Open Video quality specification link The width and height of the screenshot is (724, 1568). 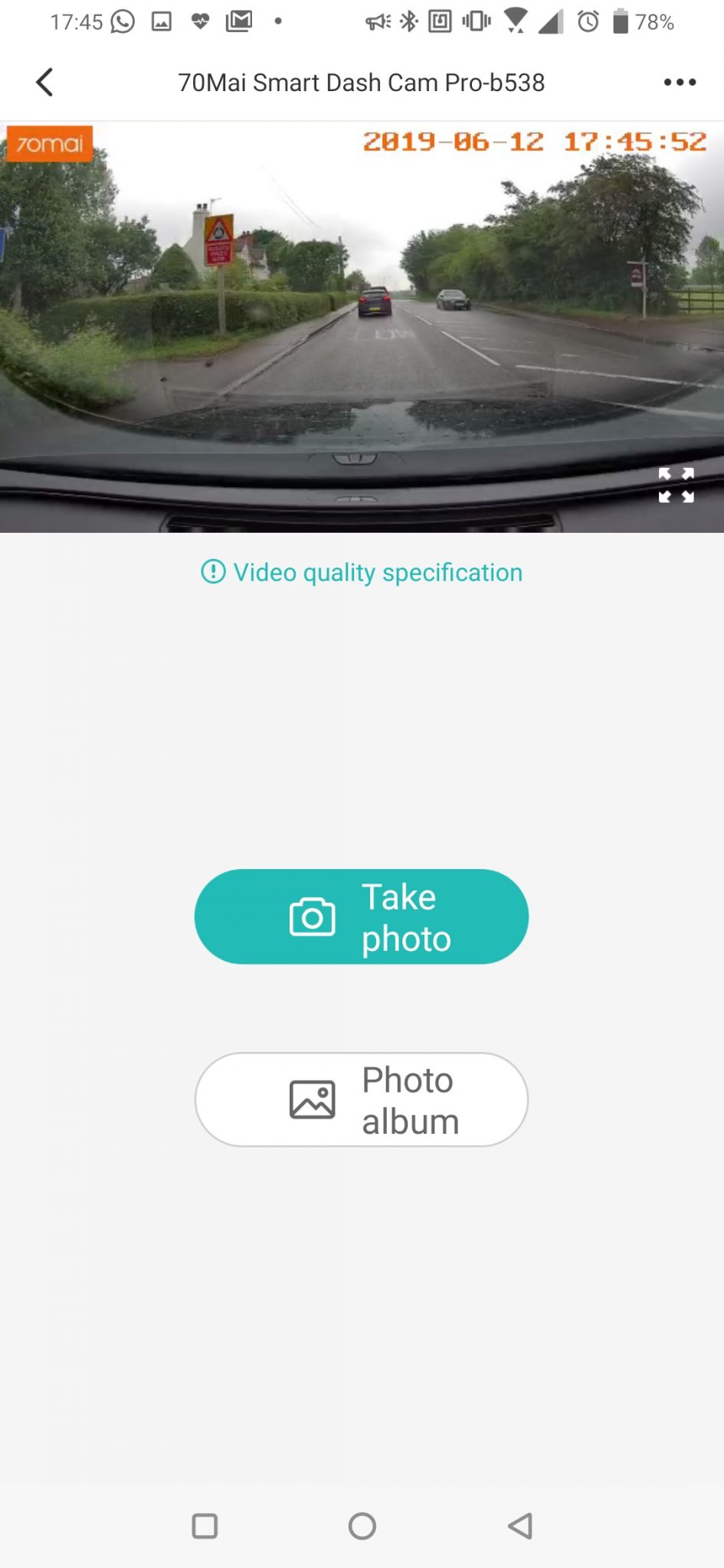(x=362, y=572)
